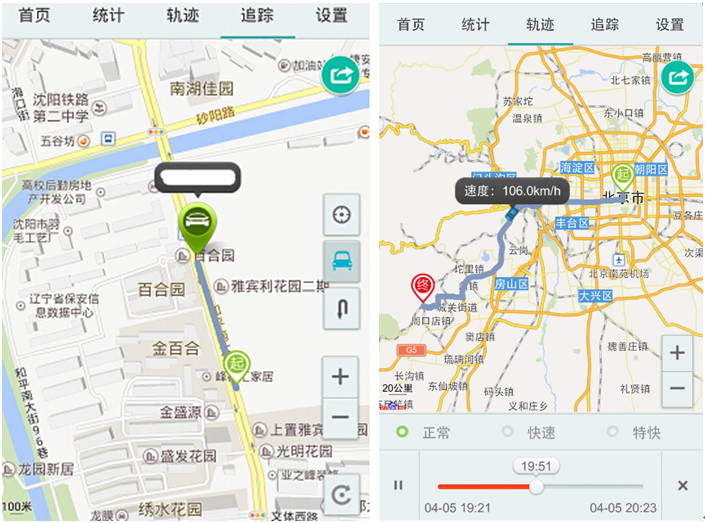Pause the trajectory playback
This screenshot has height=523, width=705.
(398, 485)
